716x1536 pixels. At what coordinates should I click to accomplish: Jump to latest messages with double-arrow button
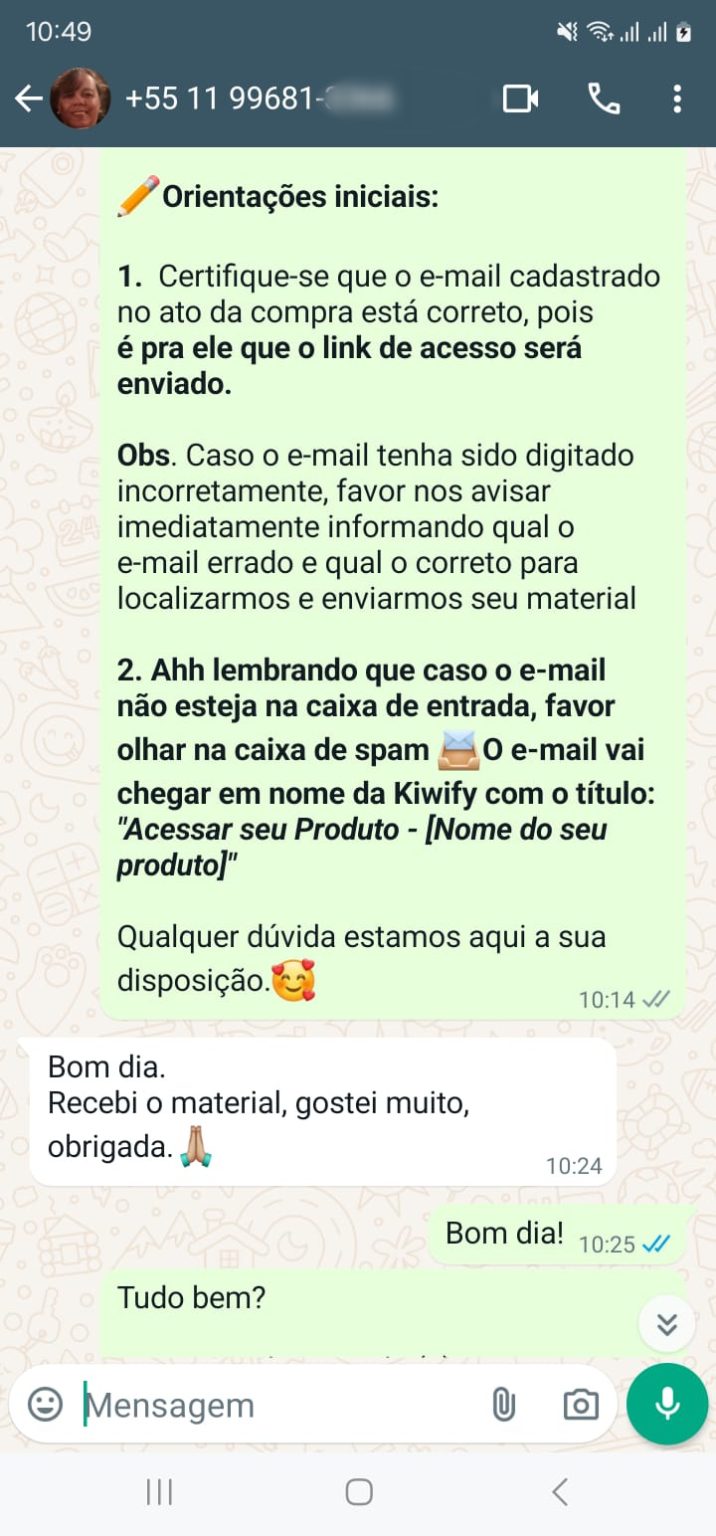click(667, 1324)
